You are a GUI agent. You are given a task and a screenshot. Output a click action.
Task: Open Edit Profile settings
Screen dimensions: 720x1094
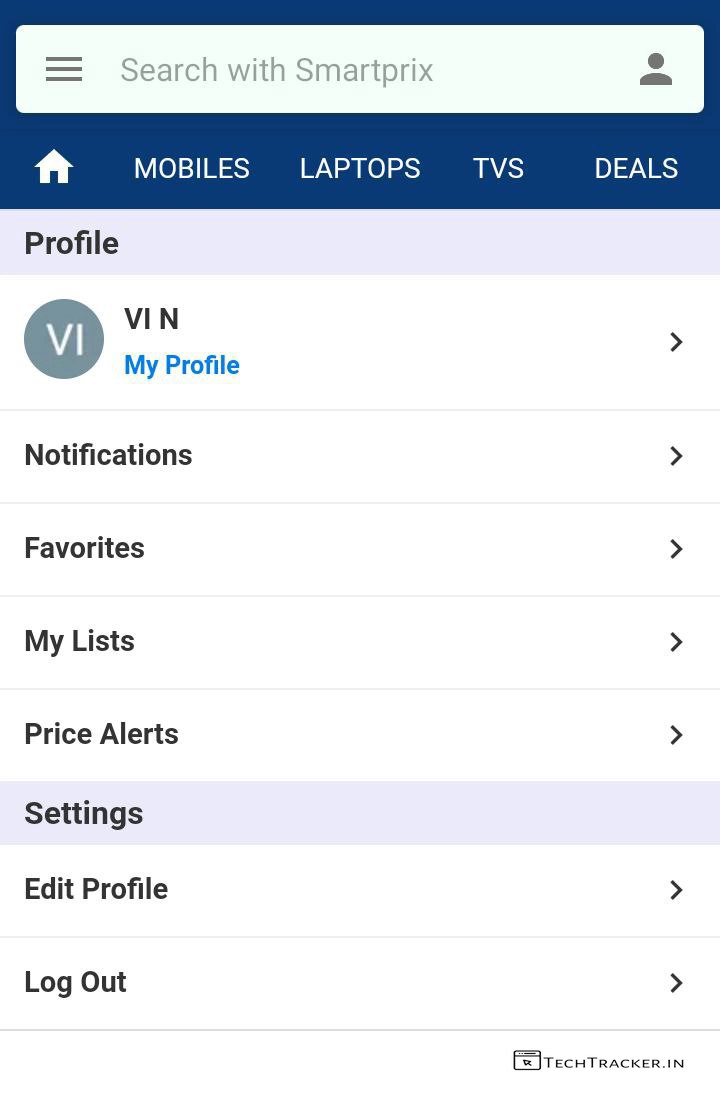tap(360, 890)
